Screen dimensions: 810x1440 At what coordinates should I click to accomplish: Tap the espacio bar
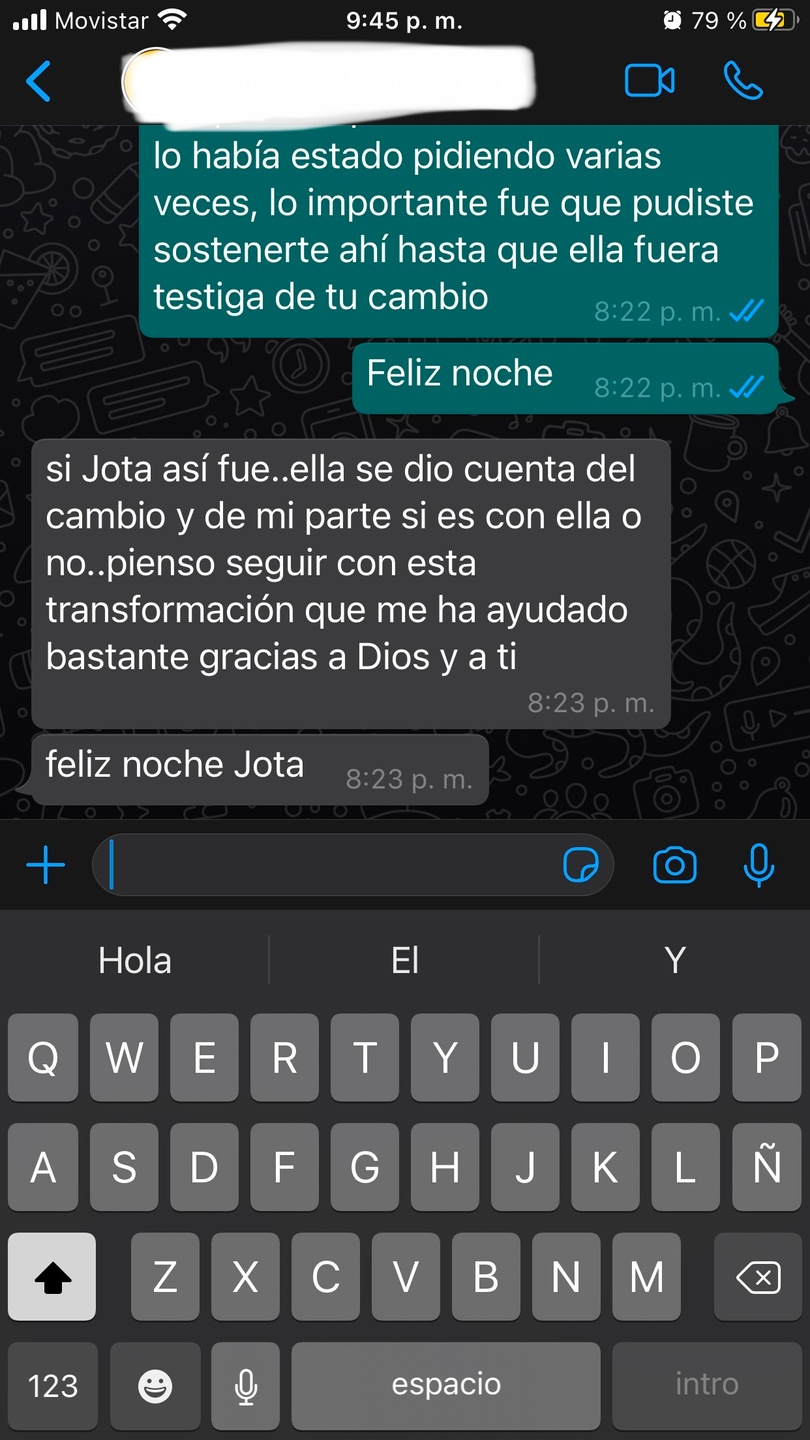(x=446, y=1385)
